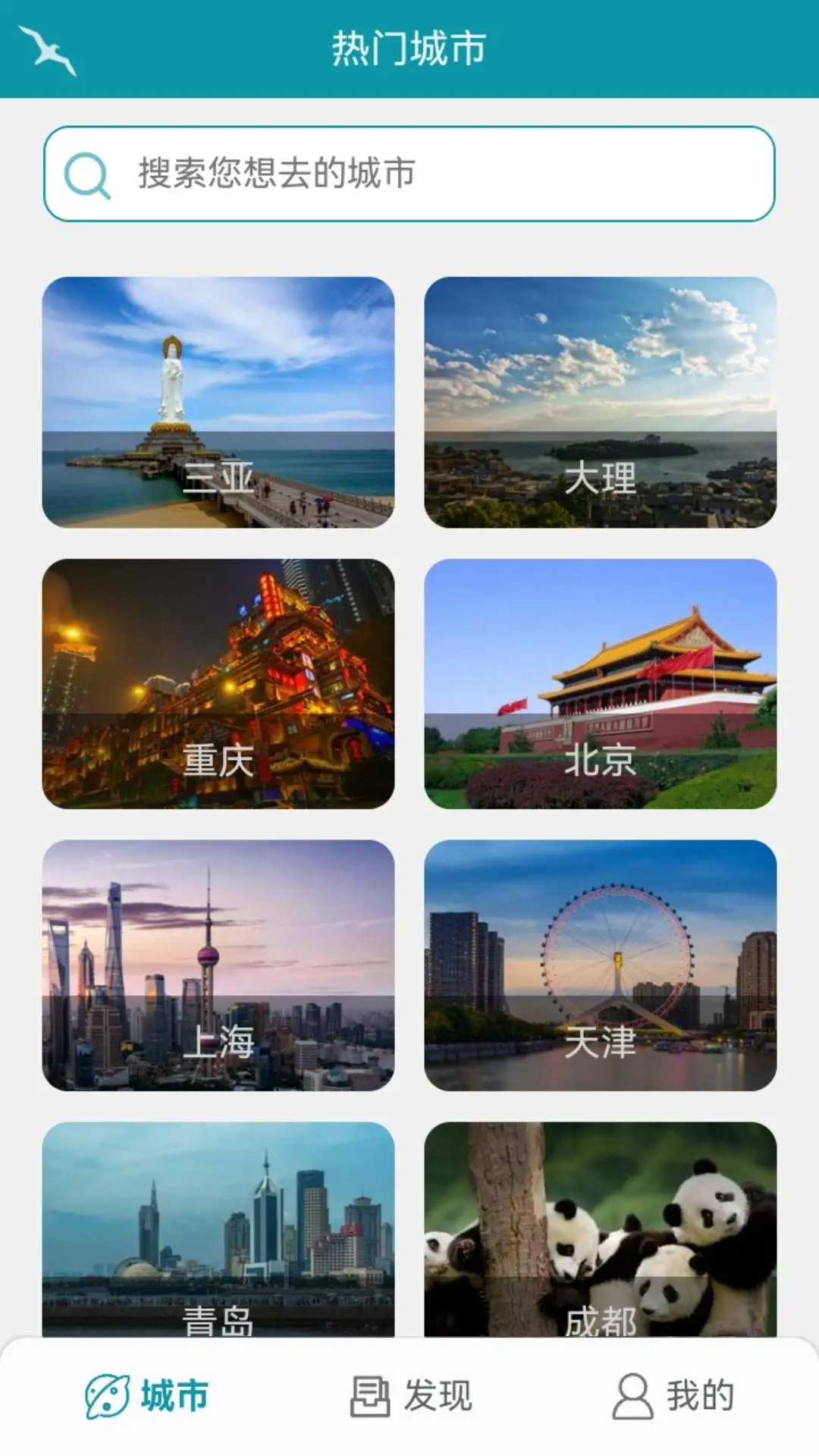
Task: Open the 北京 city card
Action: coord(601,682)
